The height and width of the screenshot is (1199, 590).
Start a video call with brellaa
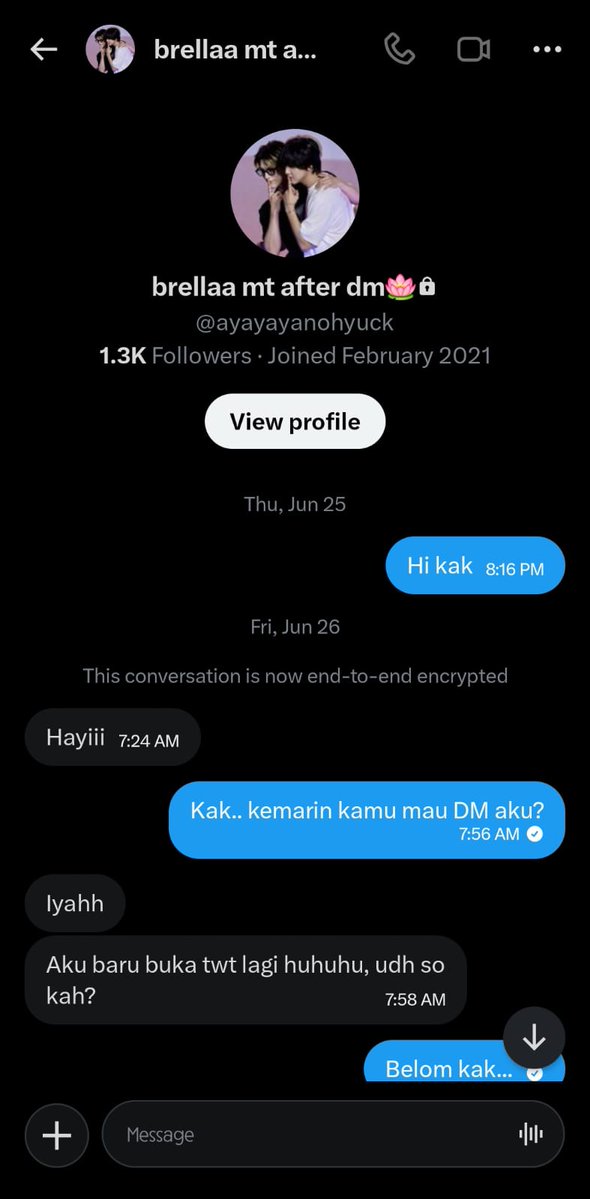(473, 50)
